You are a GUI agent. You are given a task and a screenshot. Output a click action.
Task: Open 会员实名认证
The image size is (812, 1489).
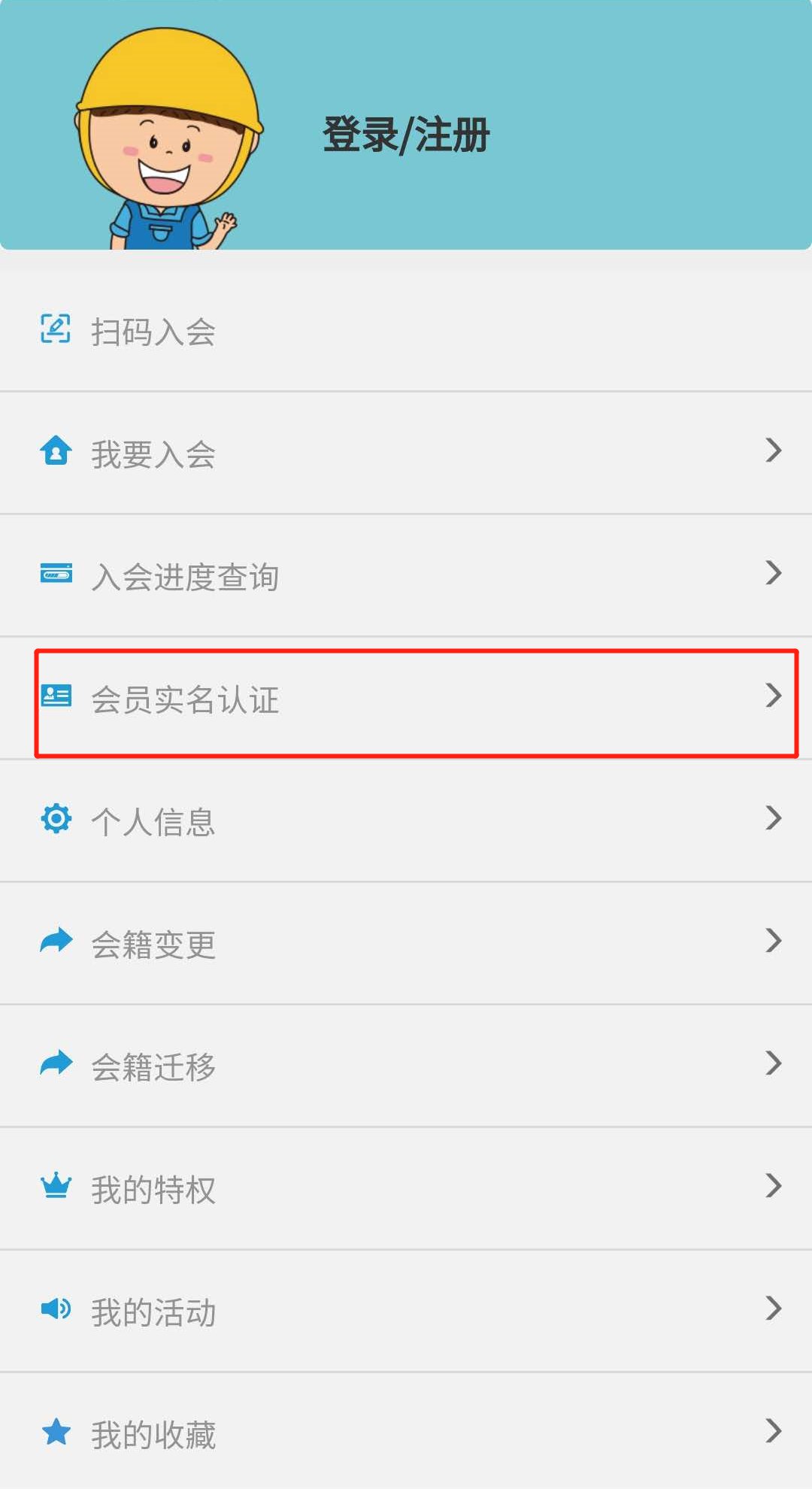[x=406, y=699]
